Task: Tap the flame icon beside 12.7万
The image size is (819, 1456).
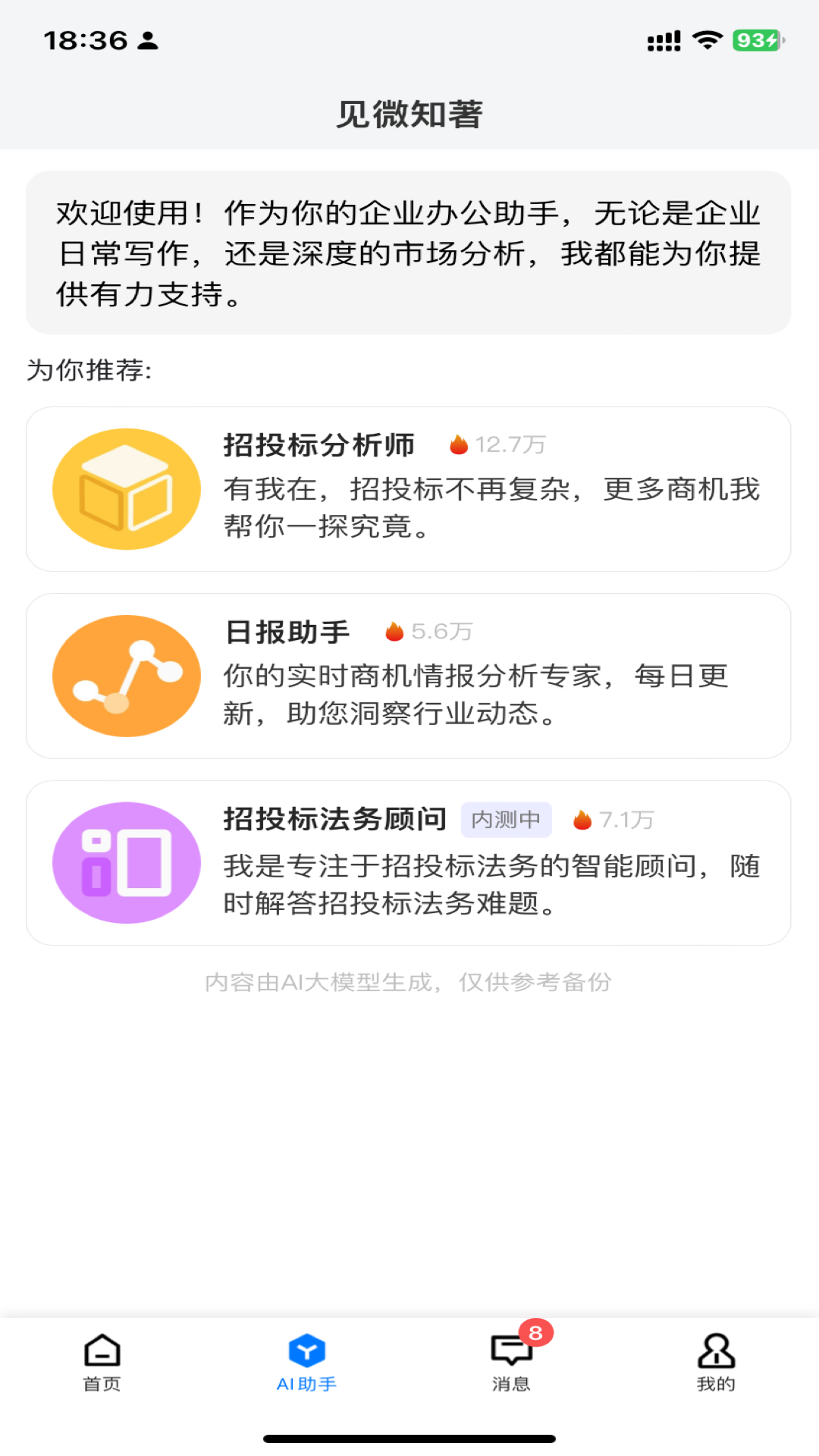Action: (460, 445)
